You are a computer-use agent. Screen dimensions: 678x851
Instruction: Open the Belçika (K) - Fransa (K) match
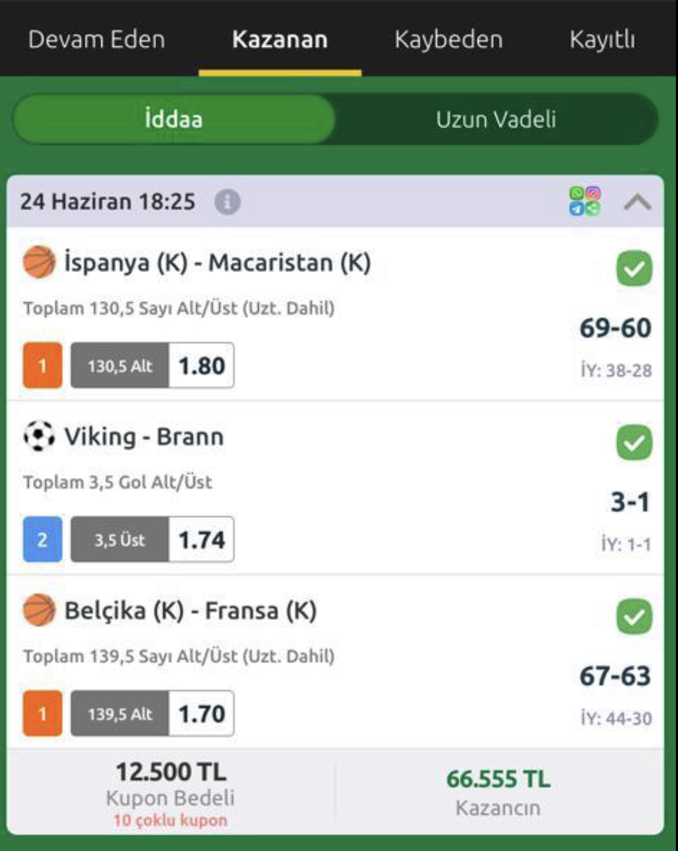click(x=190, y=610)
